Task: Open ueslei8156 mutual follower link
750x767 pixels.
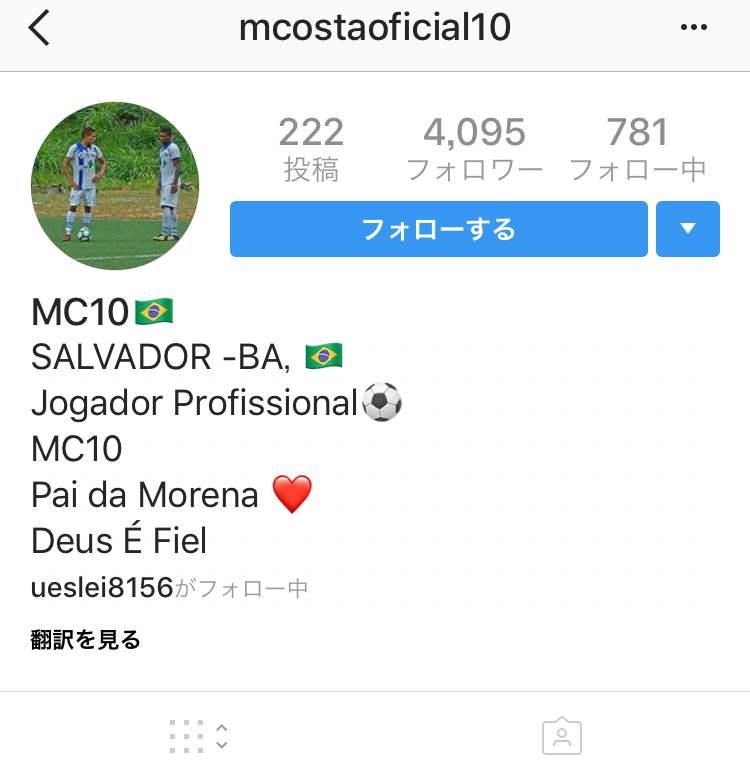Action: point(102,588)
